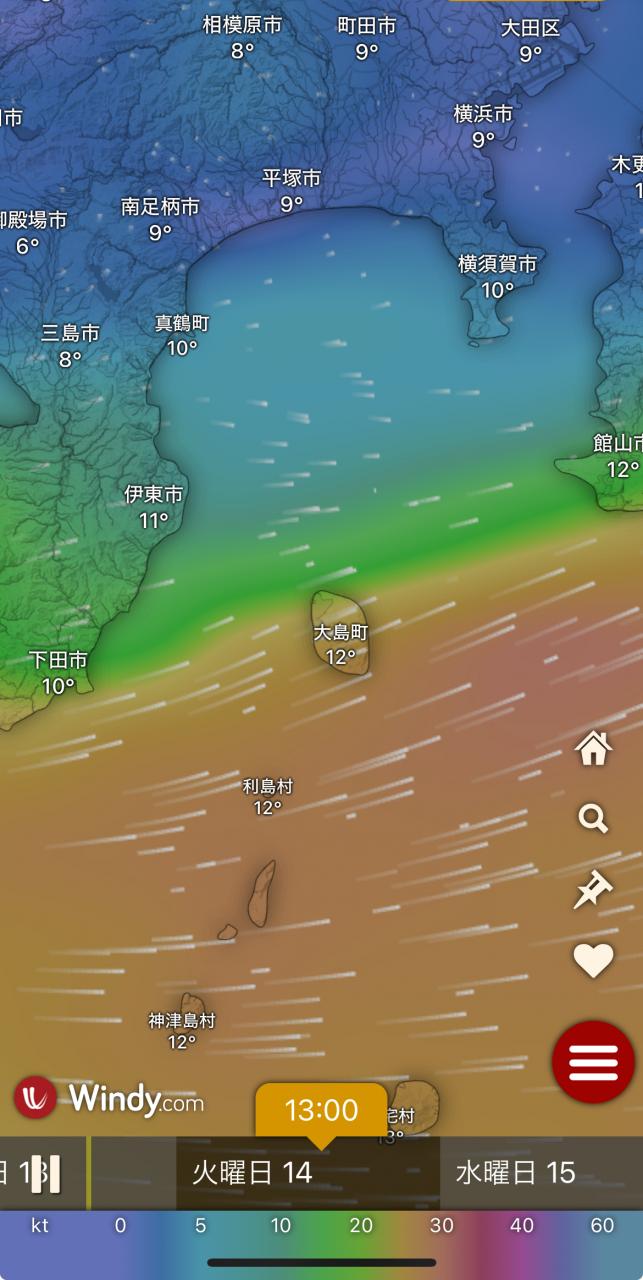Screen dimensions: 643x1280
Task: Open forecast for 伊東市
Action: point(153,507)
